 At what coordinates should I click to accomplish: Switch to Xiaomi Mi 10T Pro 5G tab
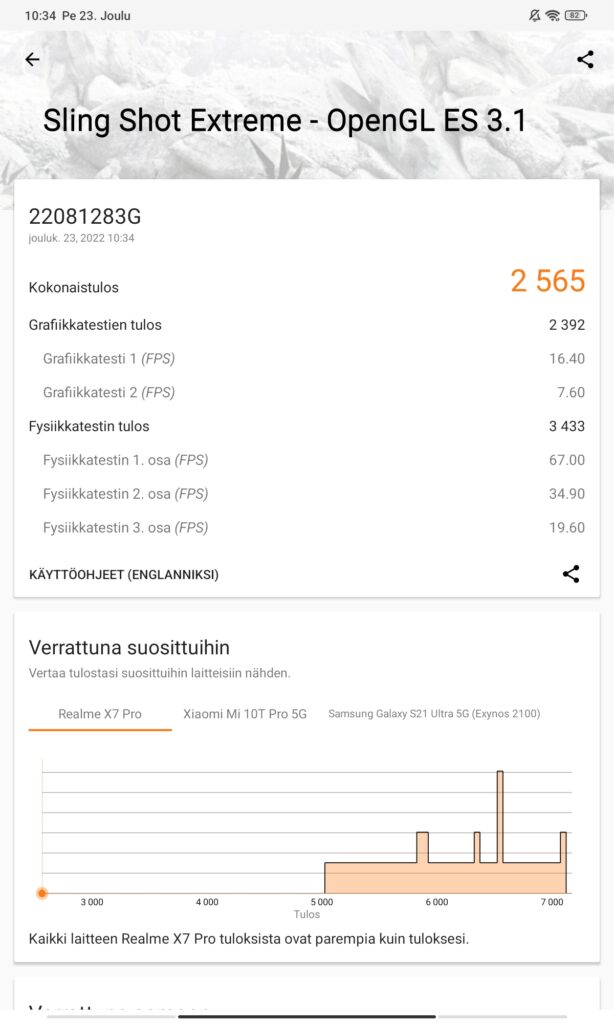tap(245, 714)
